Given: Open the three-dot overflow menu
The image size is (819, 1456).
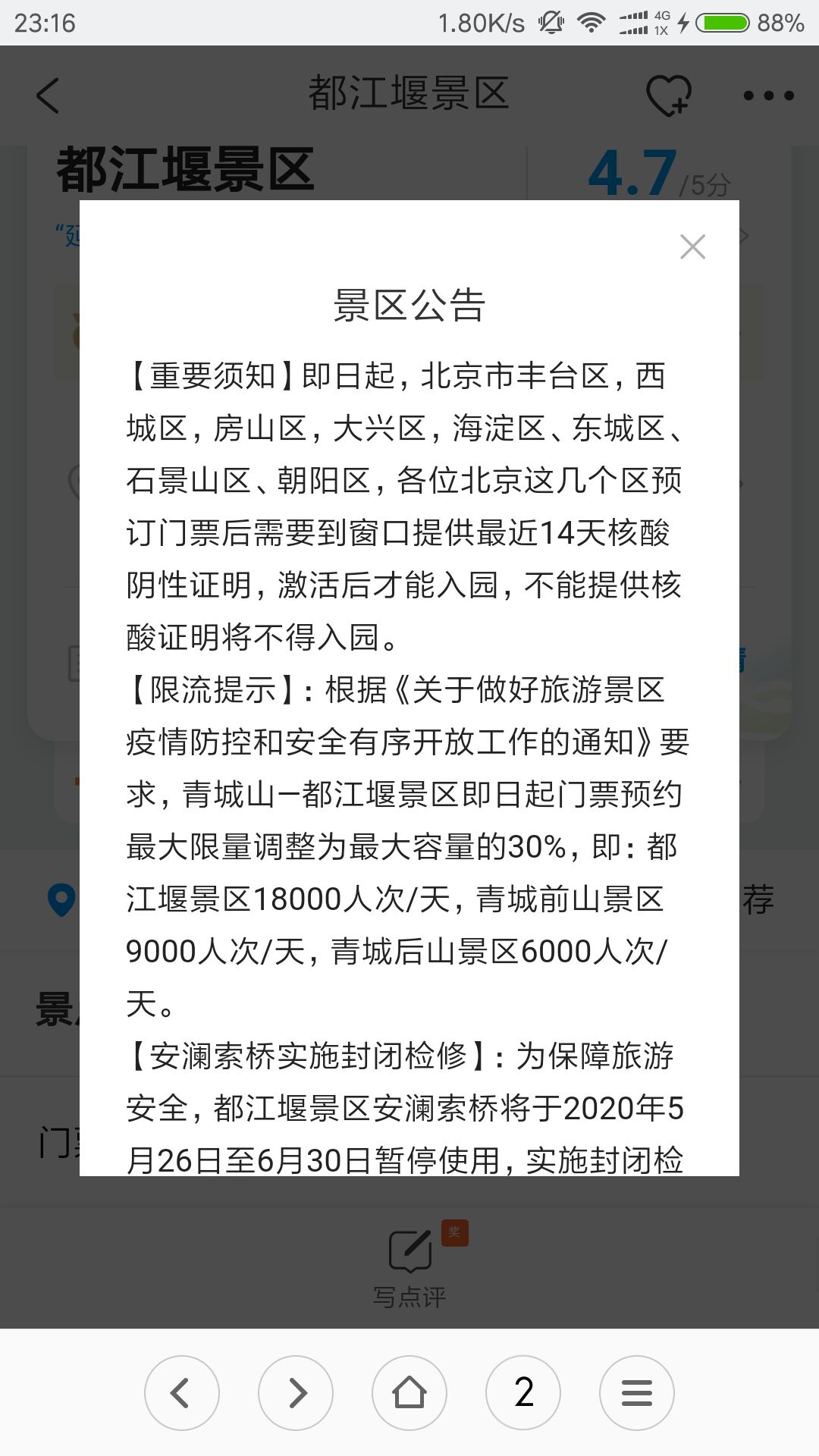Looking at the screenshot, I should pyautogui.click(x=768, y=96).
